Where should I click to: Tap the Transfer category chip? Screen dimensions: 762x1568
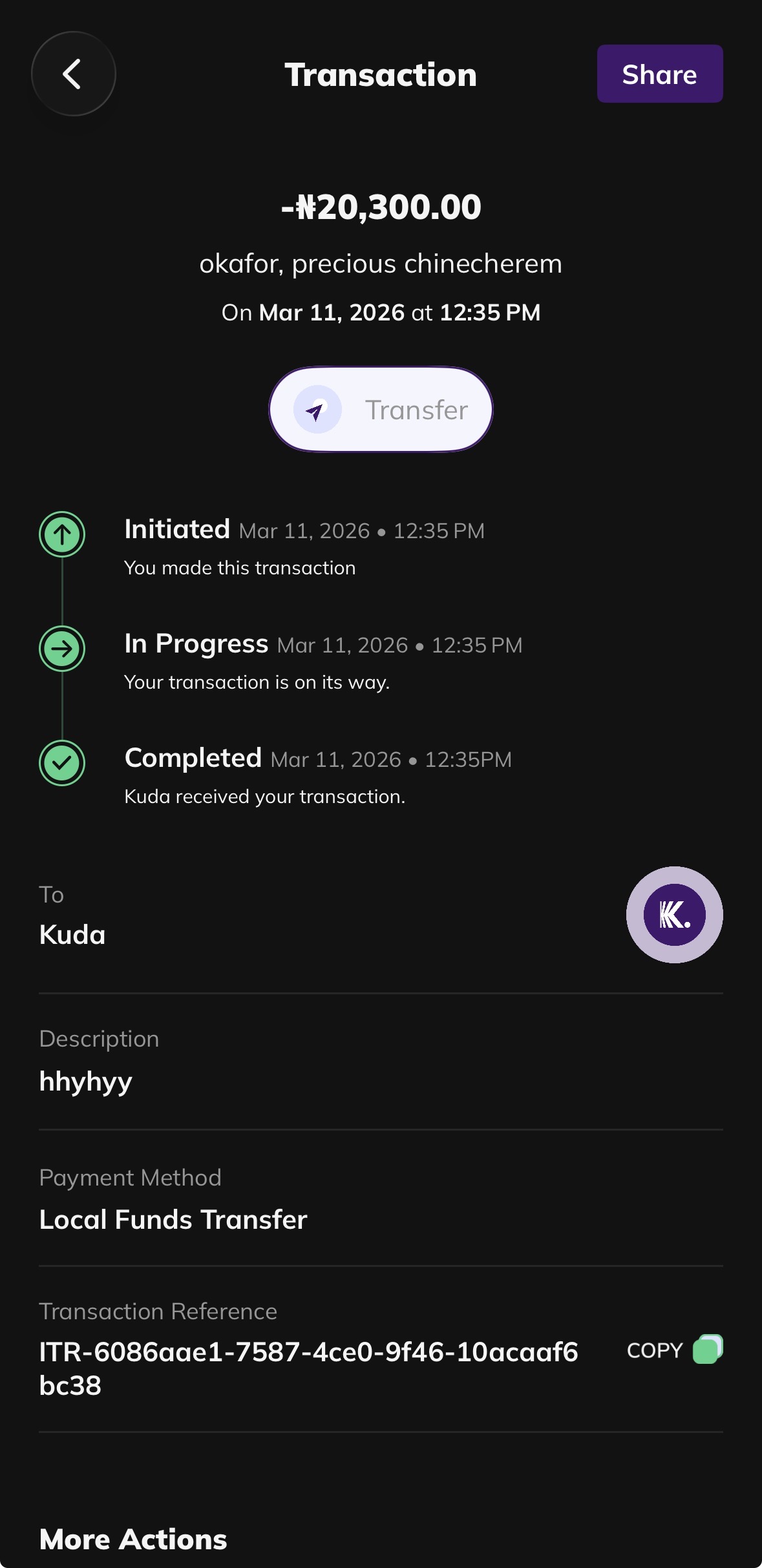point(381,410)
